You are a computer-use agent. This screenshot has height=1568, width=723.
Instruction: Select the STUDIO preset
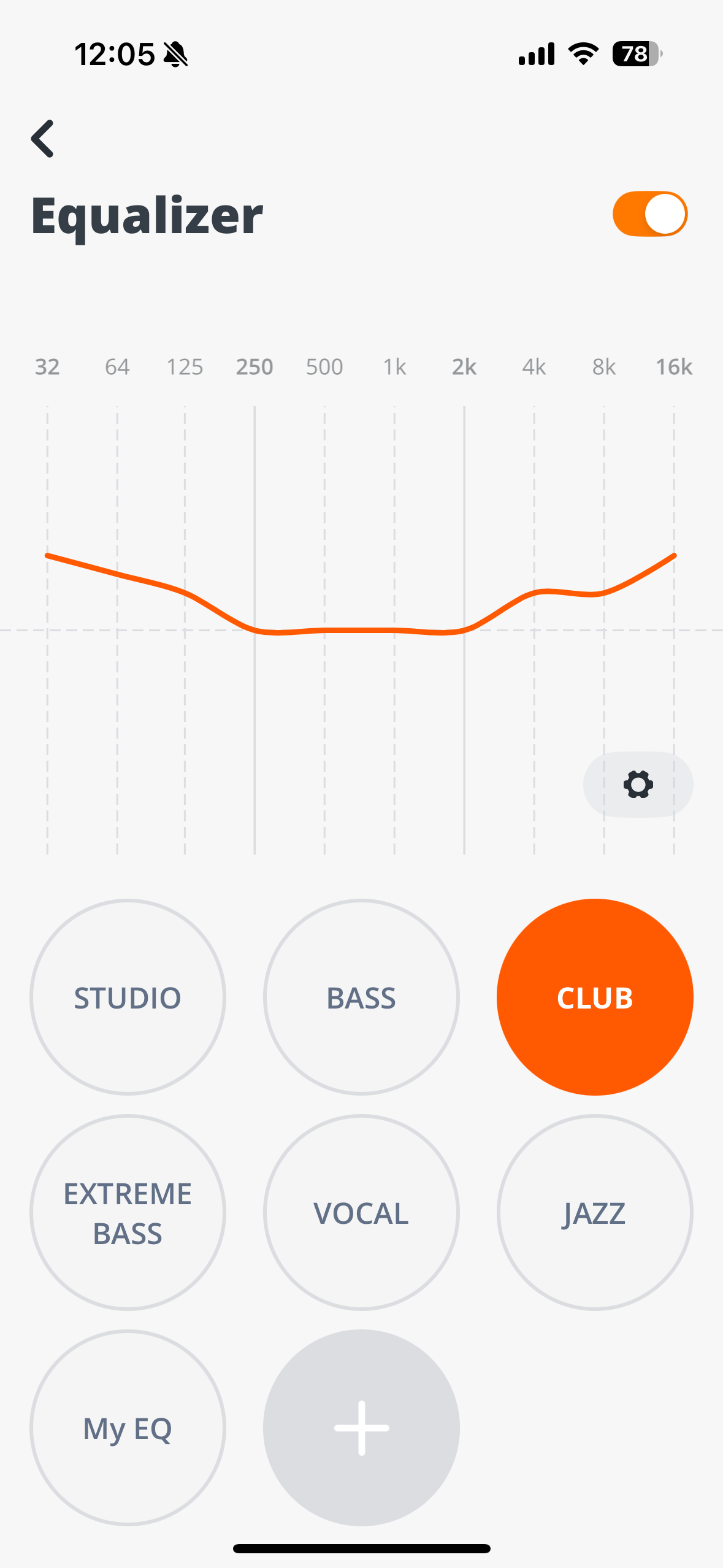(128, 997)
